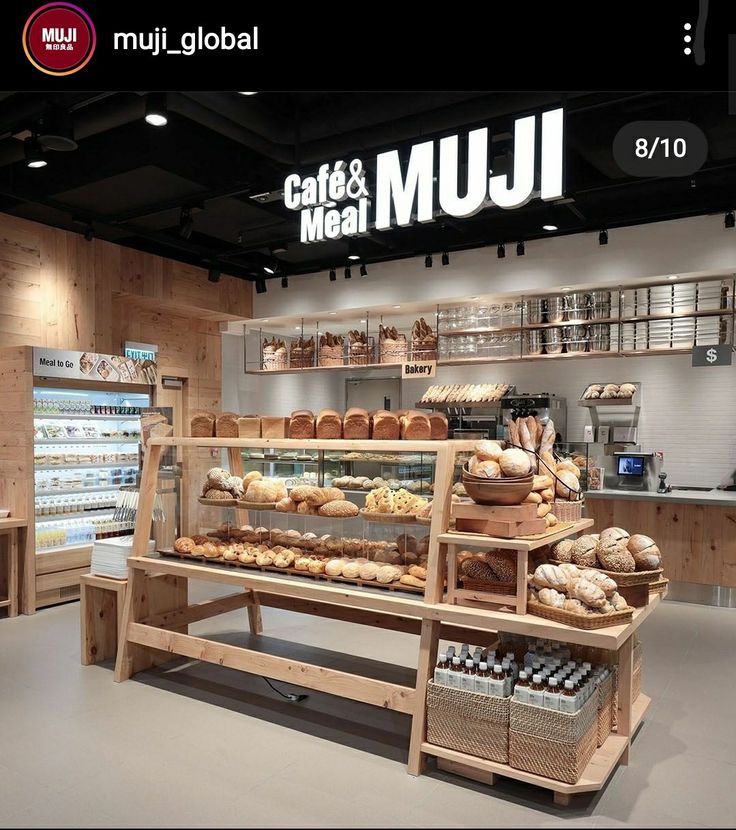
Task: Open the muji_global profile picture
Action: click(59, 39)
